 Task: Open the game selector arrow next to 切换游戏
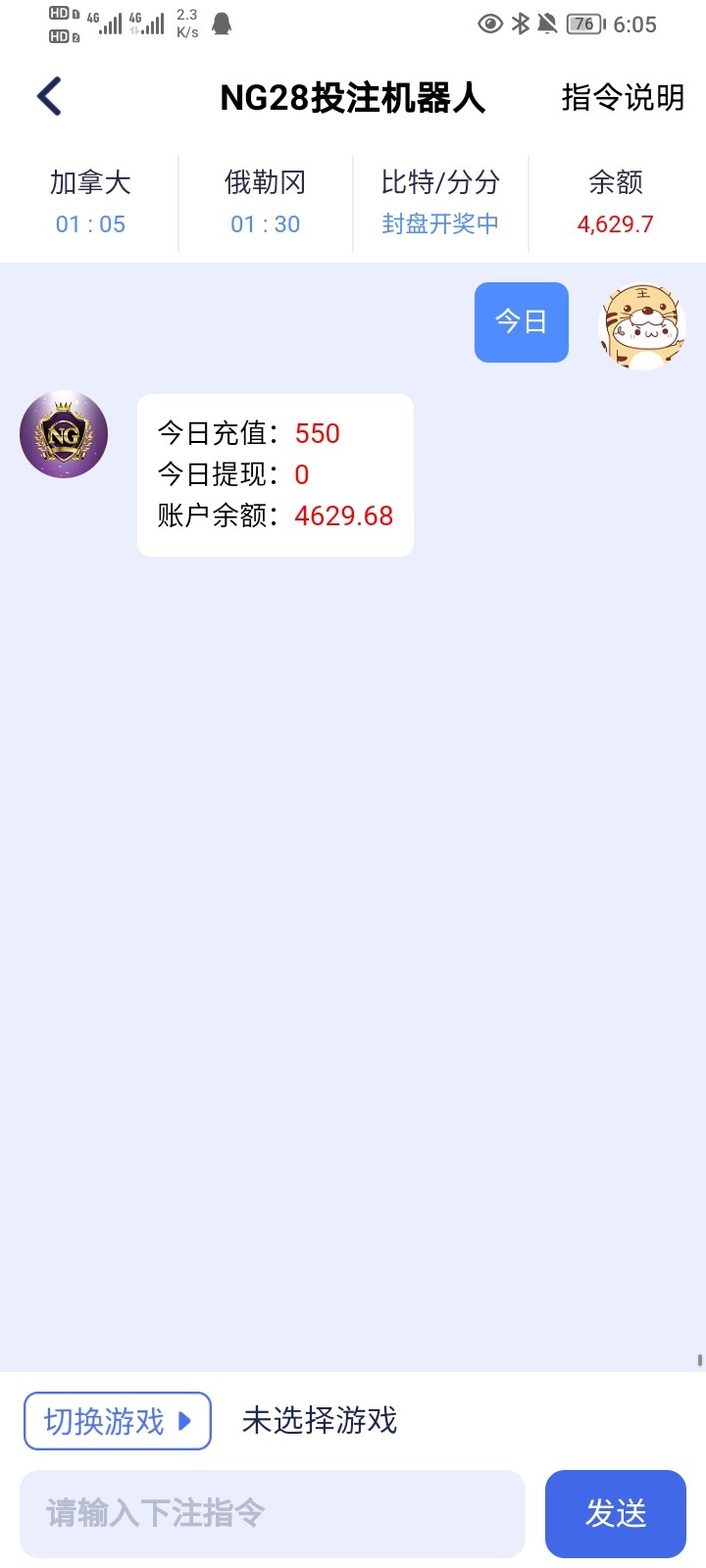186,1420
